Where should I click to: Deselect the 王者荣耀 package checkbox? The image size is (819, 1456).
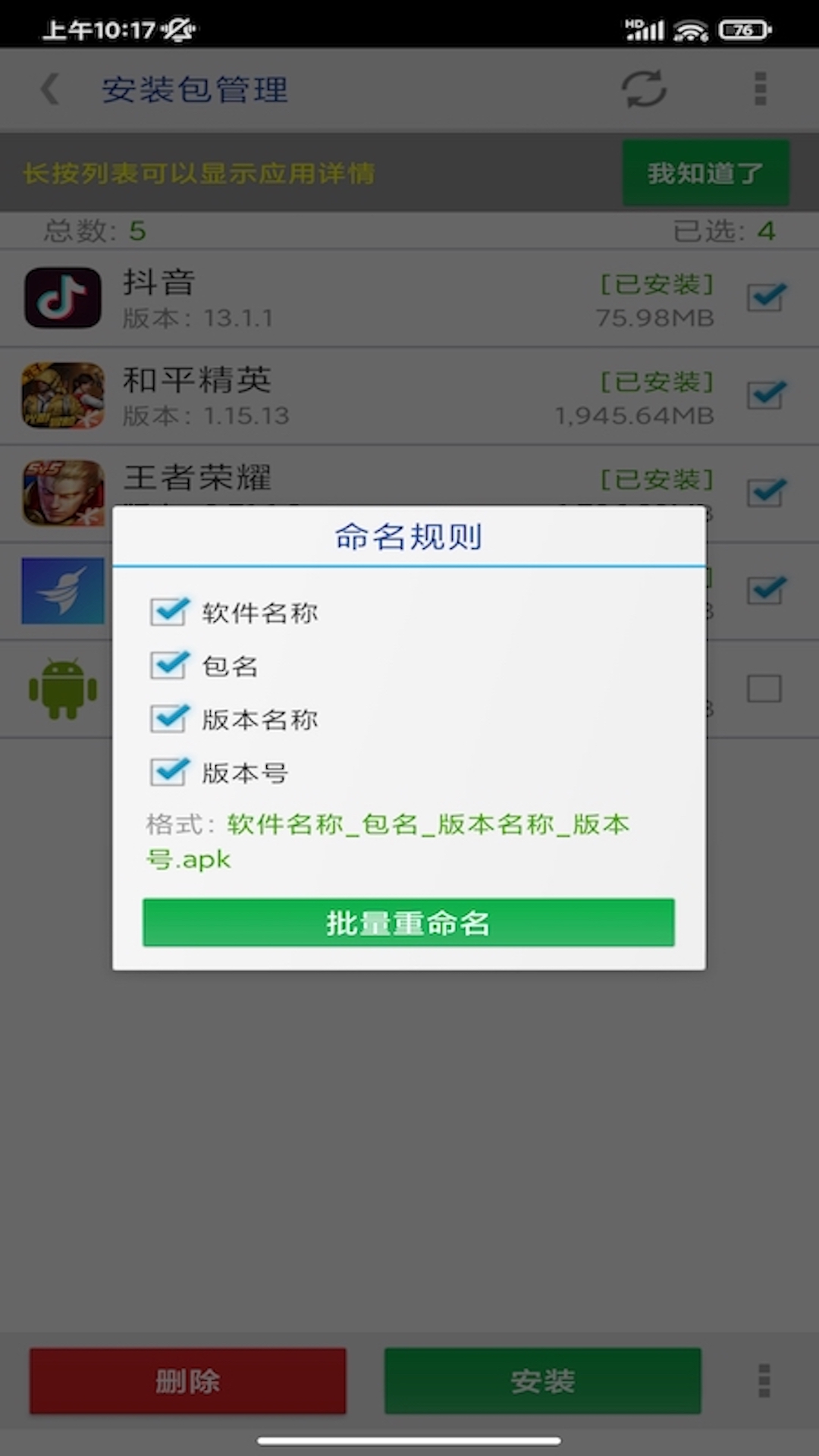click(x=764, y=492)
